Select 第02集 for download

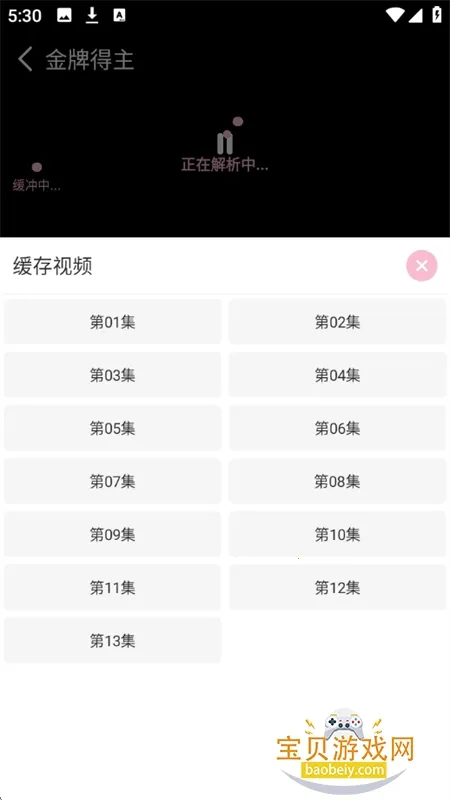click(337, 322)
